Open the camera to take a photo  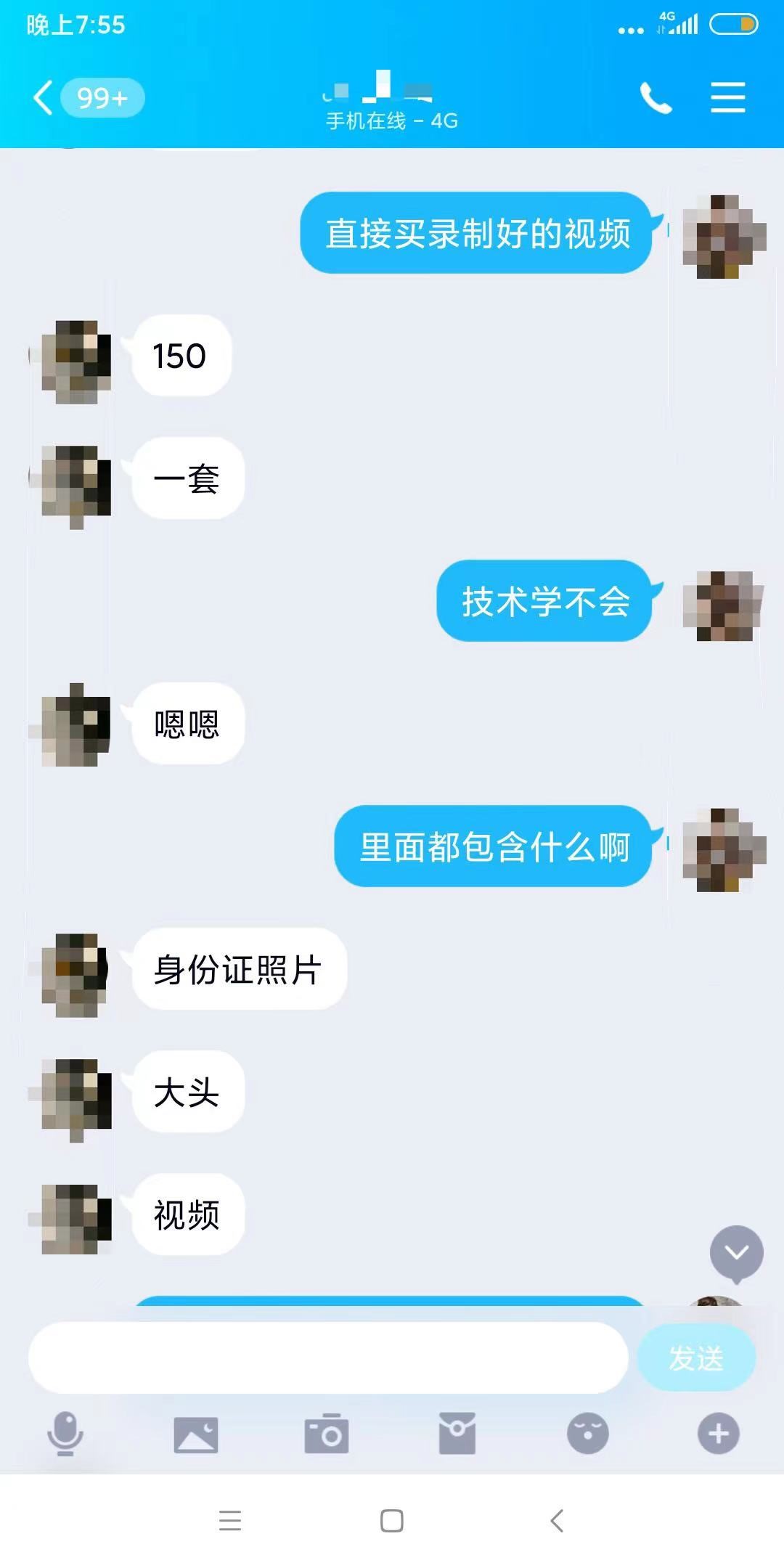tap(327, 1434)
